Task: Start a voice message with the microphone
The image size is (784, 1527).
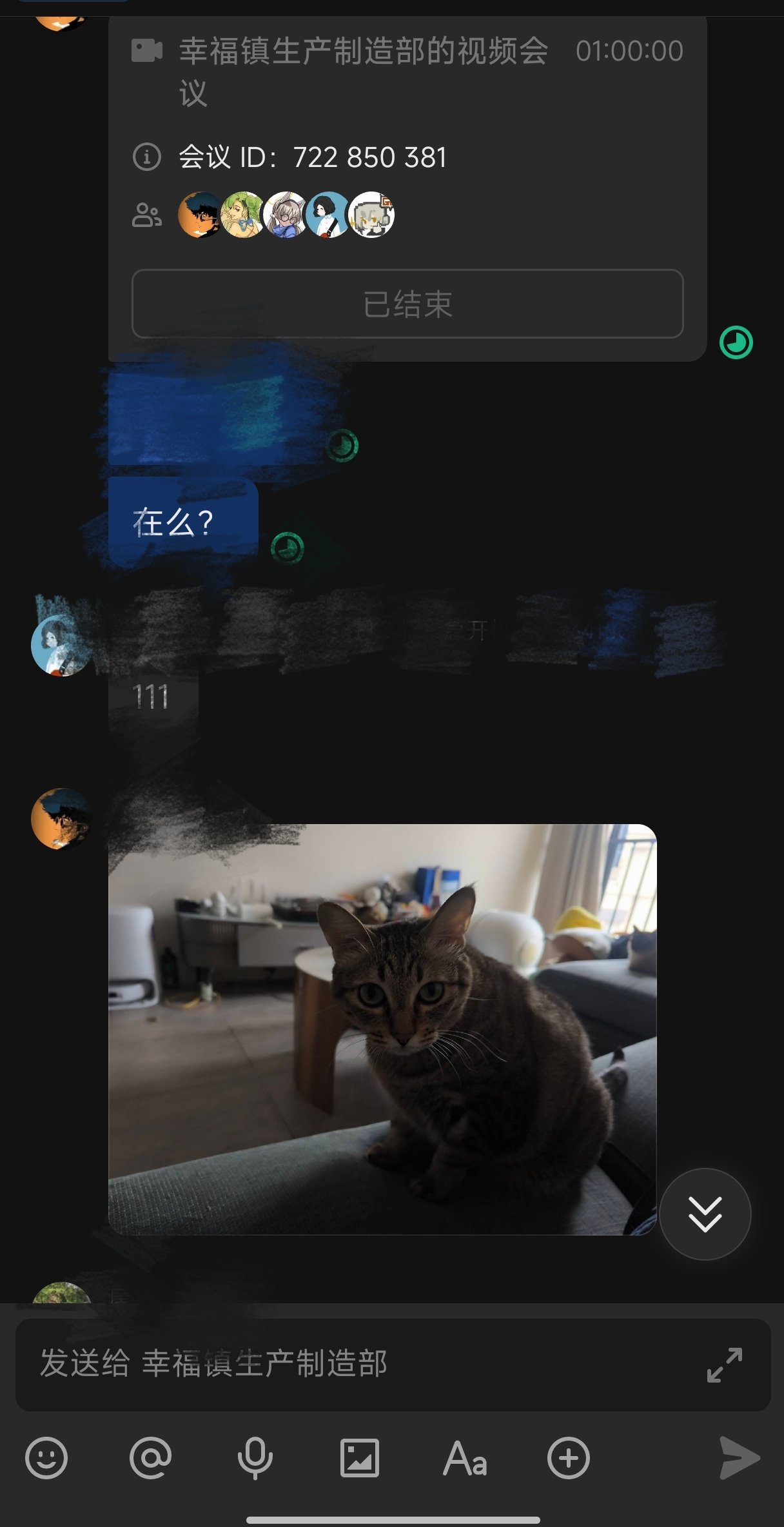Action: [255, 1458]
